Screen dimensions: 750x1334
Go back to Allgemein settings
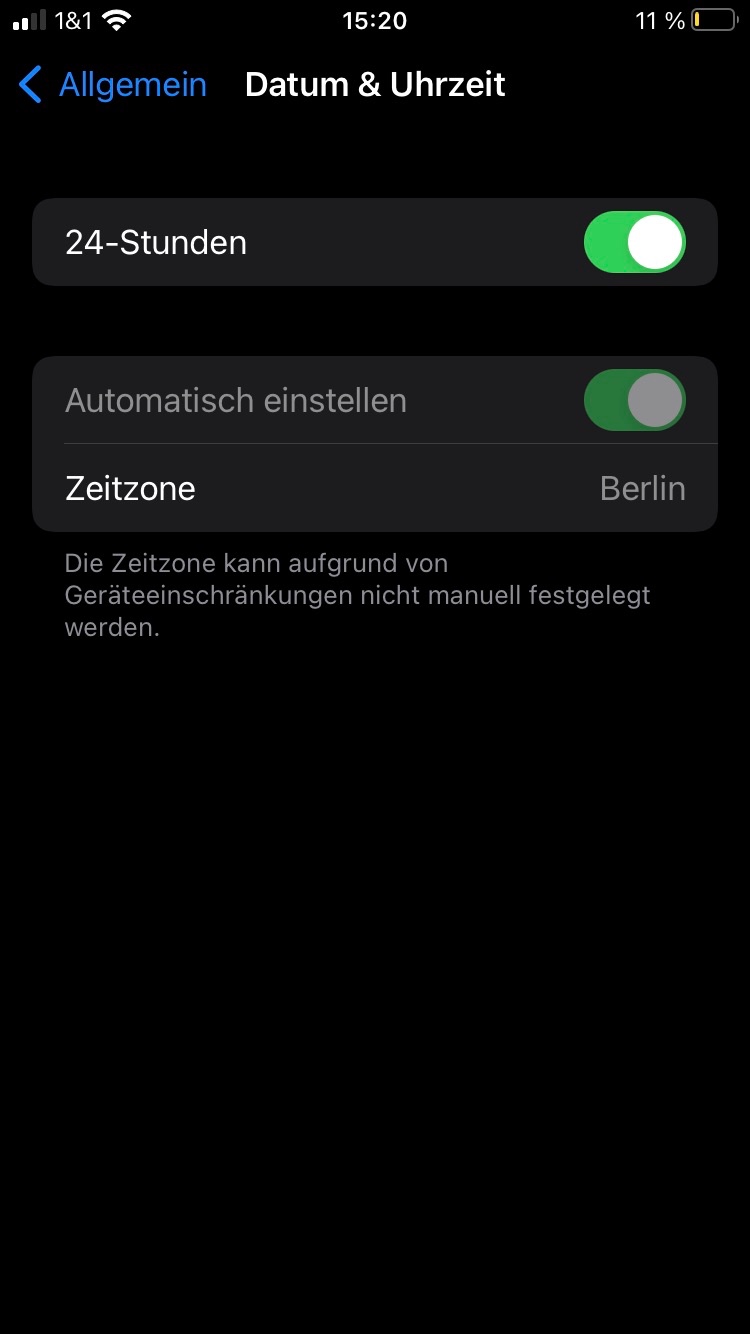pyautogui.click(x=113, y=85)
